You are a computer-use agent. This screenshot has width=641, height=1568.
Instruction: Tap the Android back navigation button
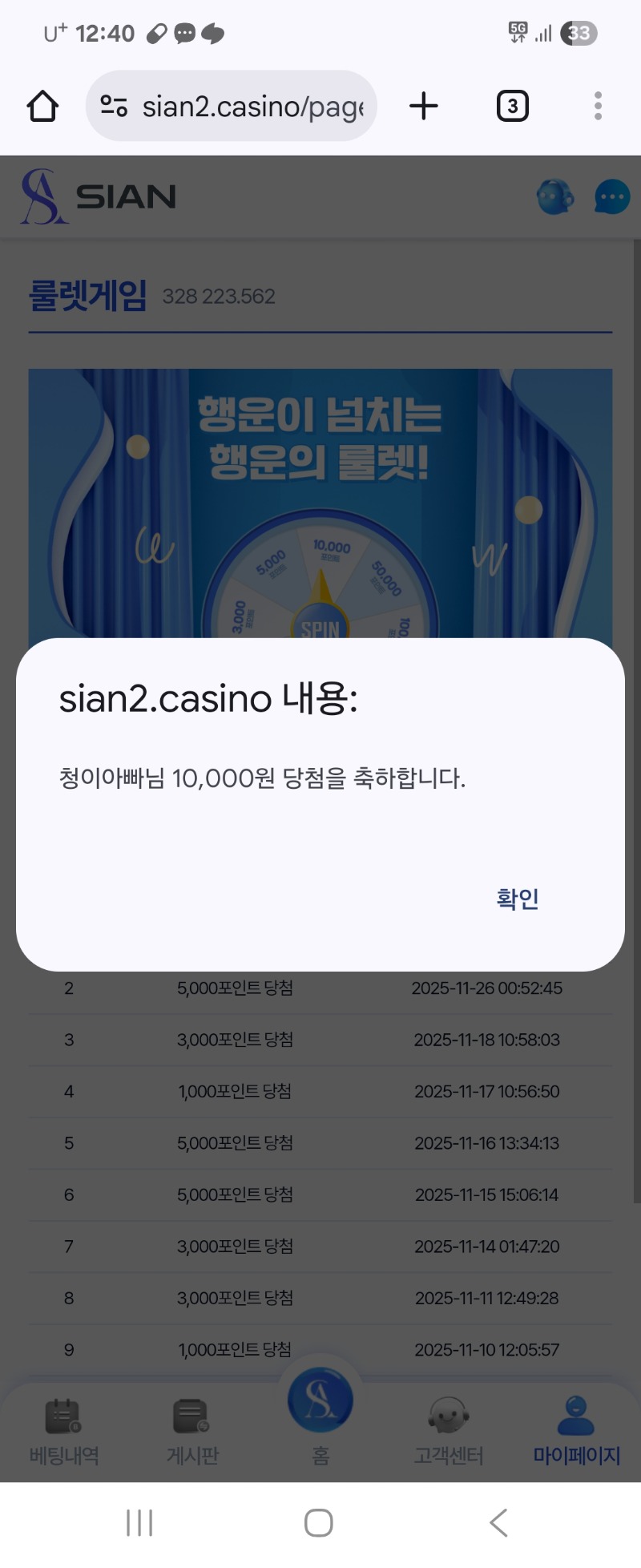click(x=498, y=1521)
